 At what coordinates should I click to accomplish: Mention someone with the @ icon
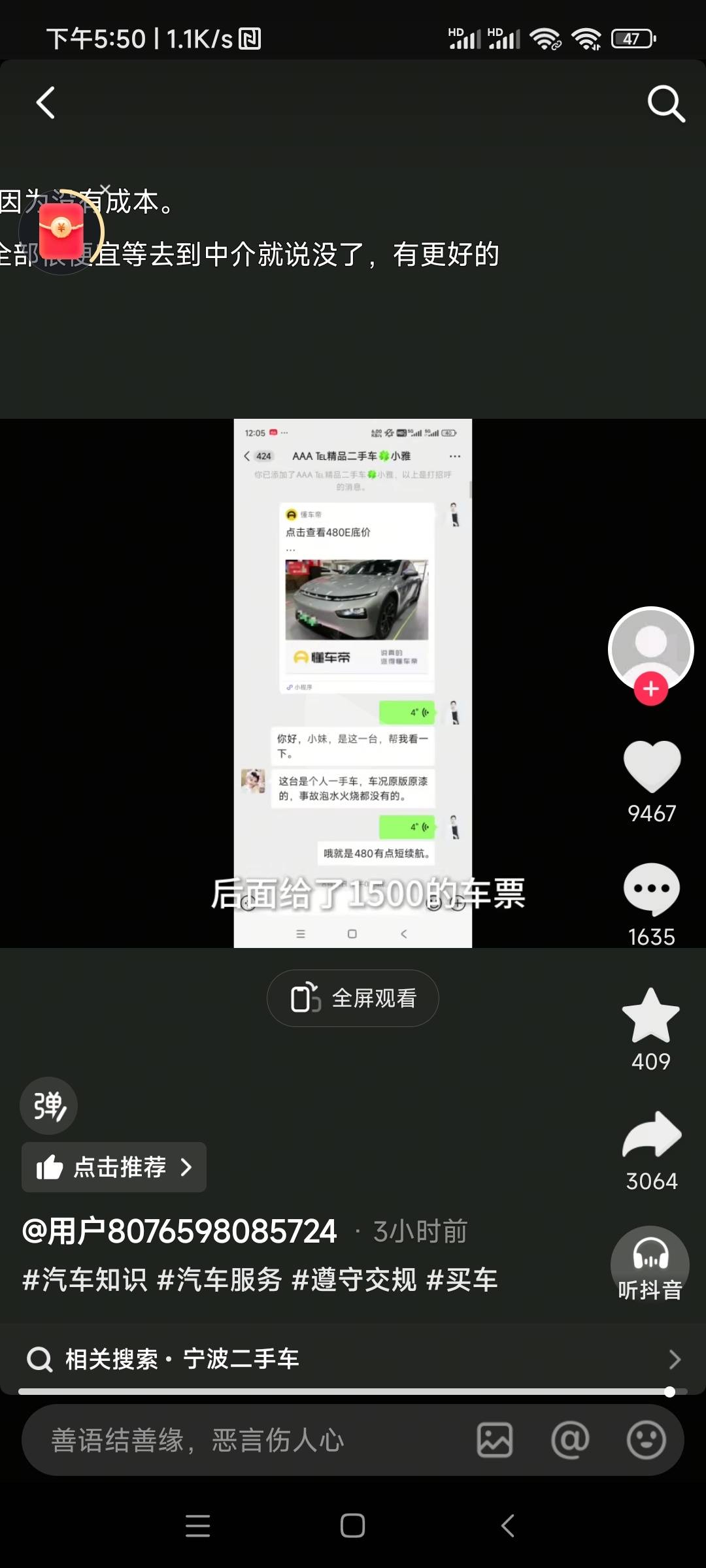coord(570,1440)
